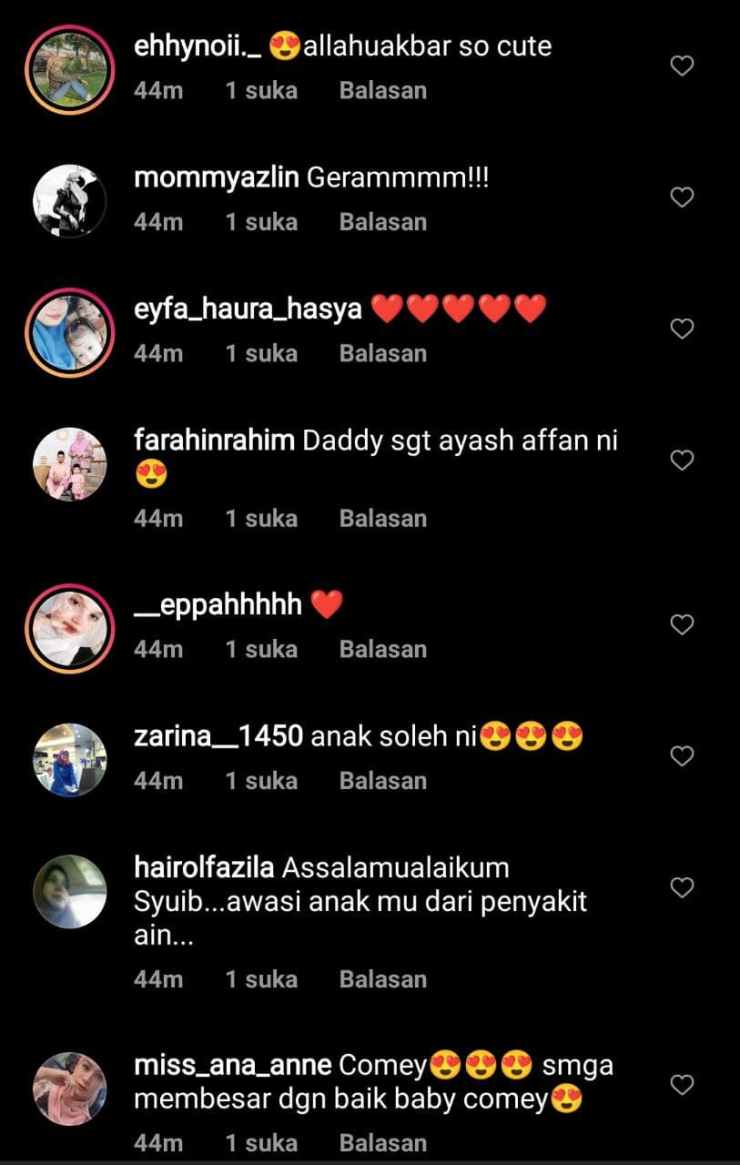Image resolution: width=740 pixels, height=1165 pixels.
Task: Like ehhynoii._'s comment
Action: 681,66
